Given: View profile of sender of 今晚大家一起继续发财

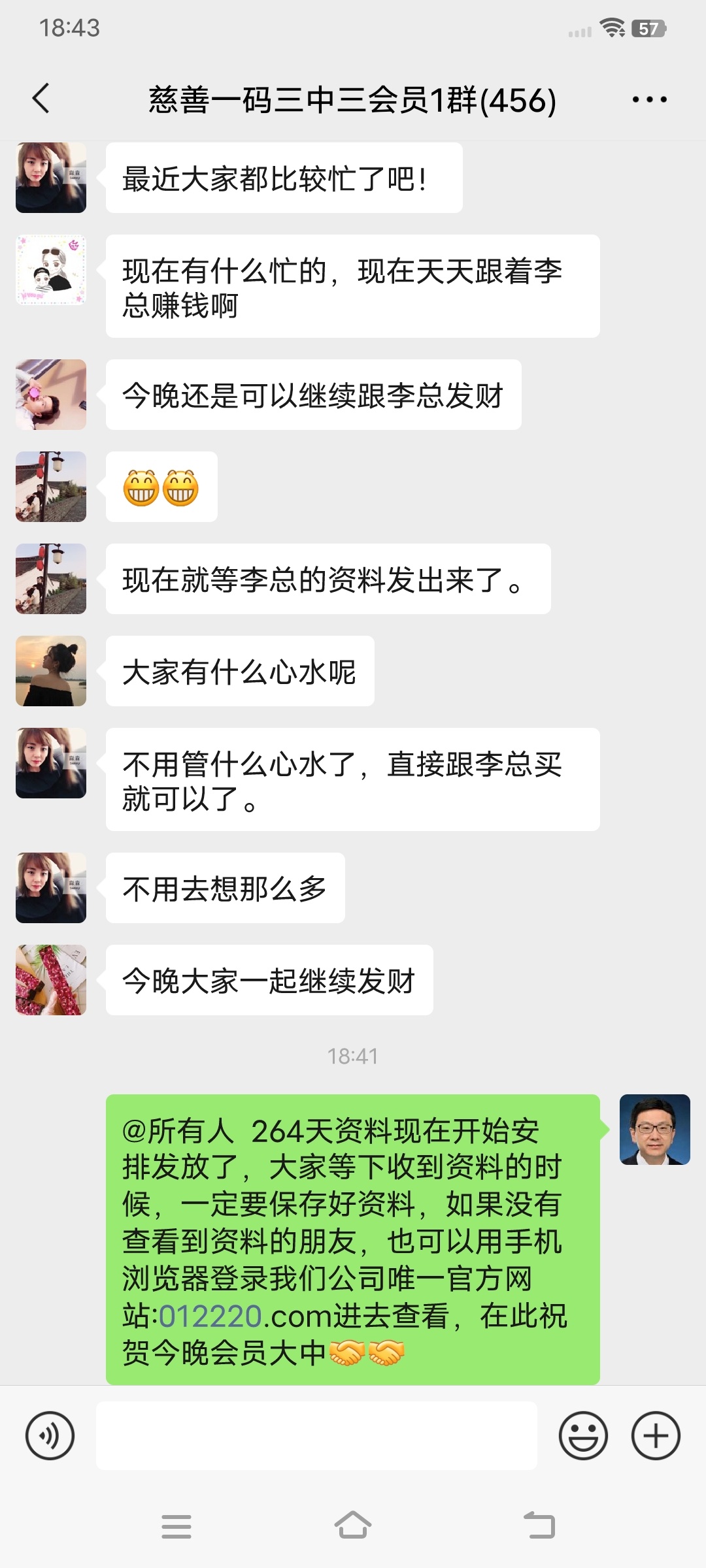Looking at the screenshot, I should [x=51, y=980].
